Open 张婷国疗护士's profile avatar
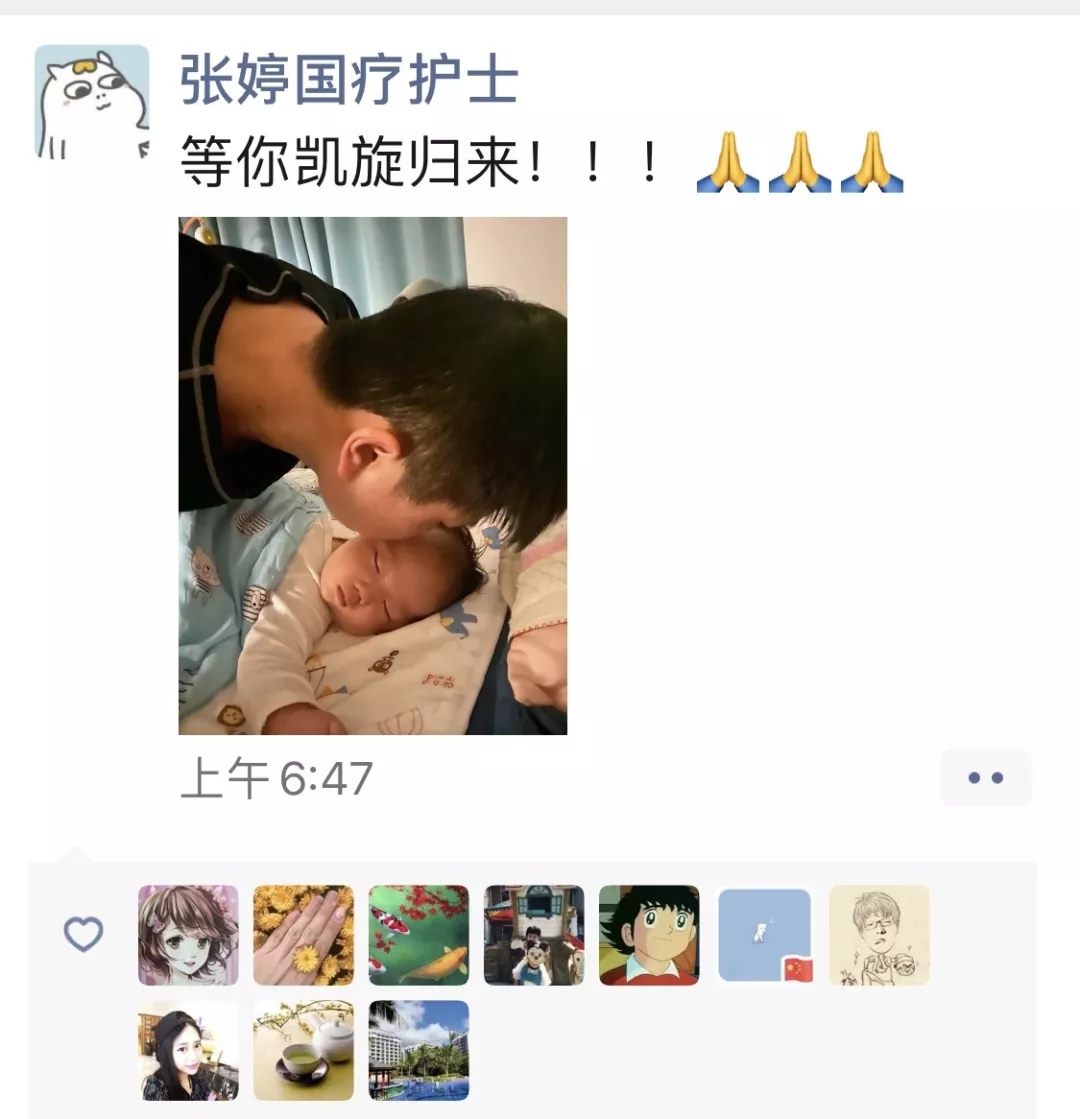Screen dimensions: 1080x1119 click(91, 101)
